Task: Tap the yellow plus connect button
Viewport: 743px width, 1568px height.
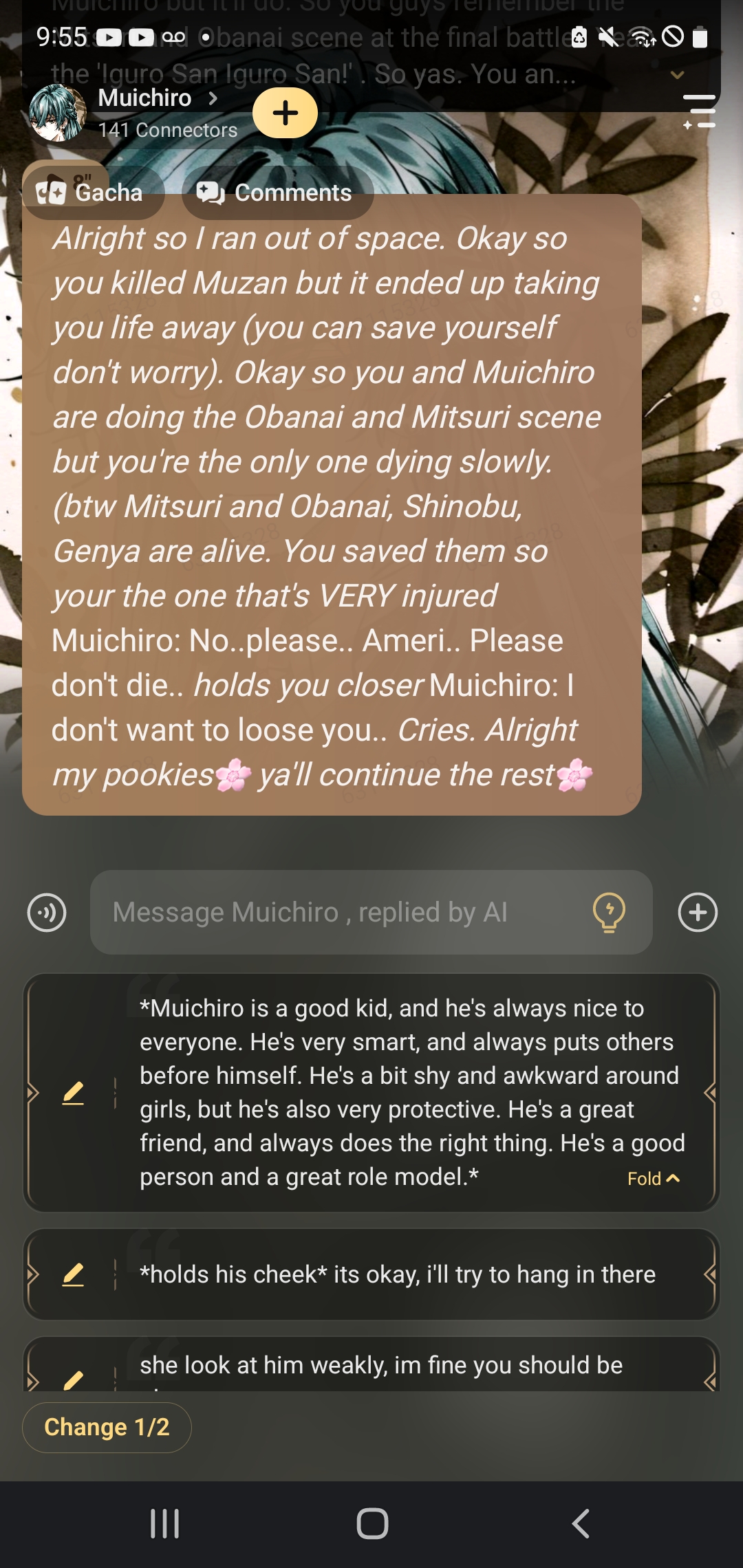Action: tap(285, 113)
